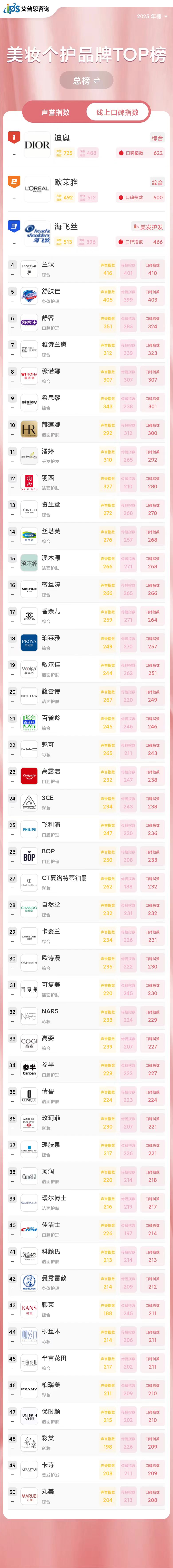Open the top-ranked 迪奥 brand card
Image resolution: width=173 pixels, height=1568 pixels.
click(86, 145)
